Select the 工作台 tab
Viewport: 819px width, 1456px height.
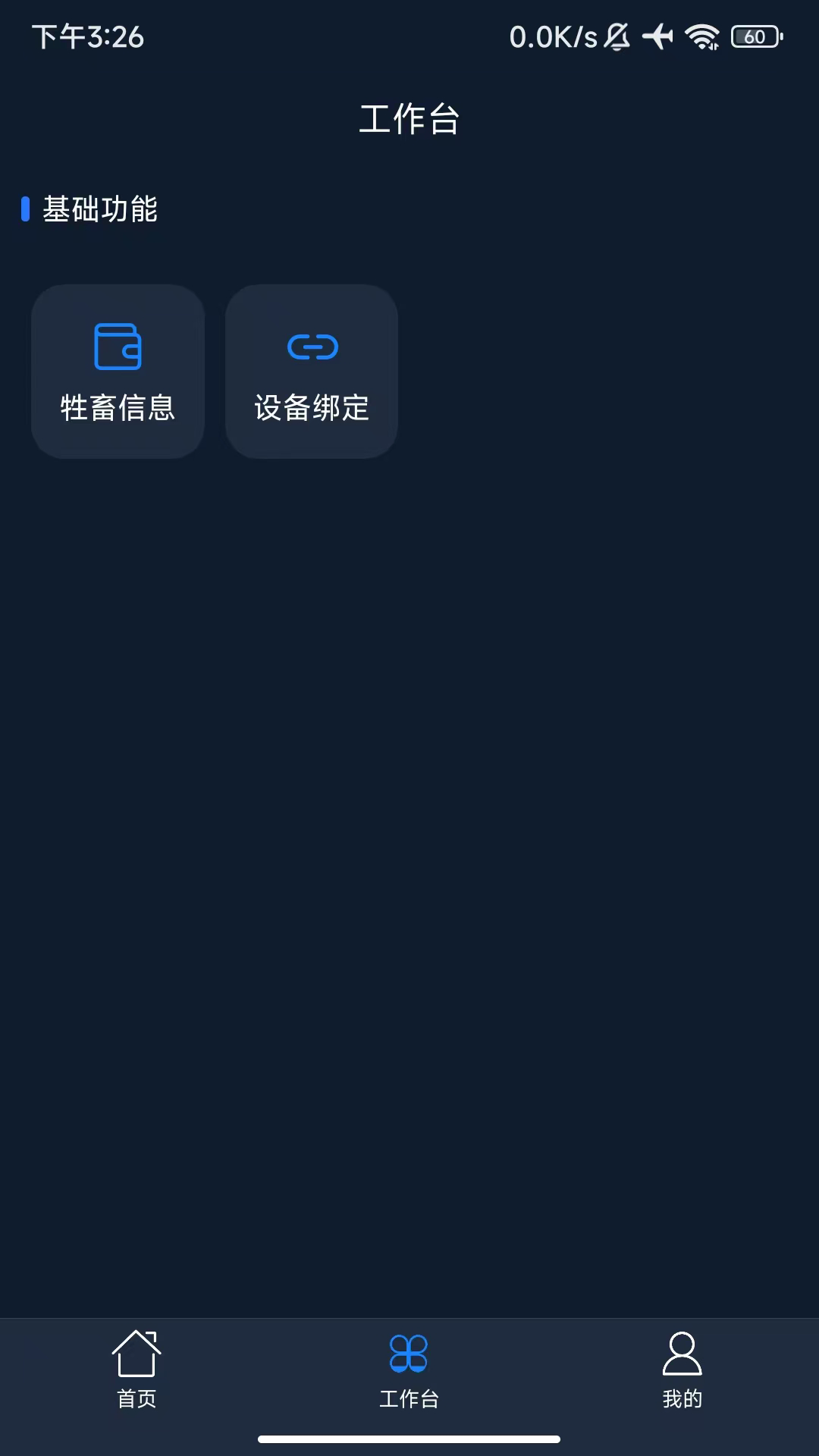(x=409, y=1370)
